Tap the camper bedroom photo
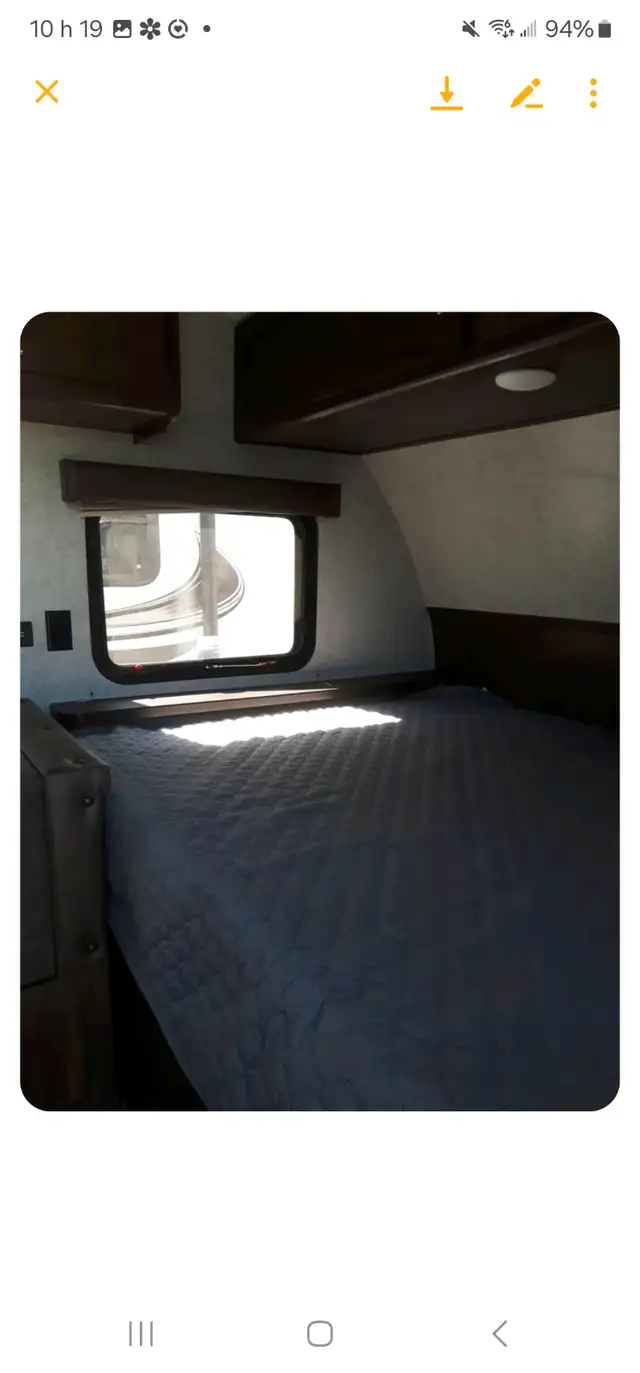This screenshot has height=1373, width=640. tap(320, 711)
